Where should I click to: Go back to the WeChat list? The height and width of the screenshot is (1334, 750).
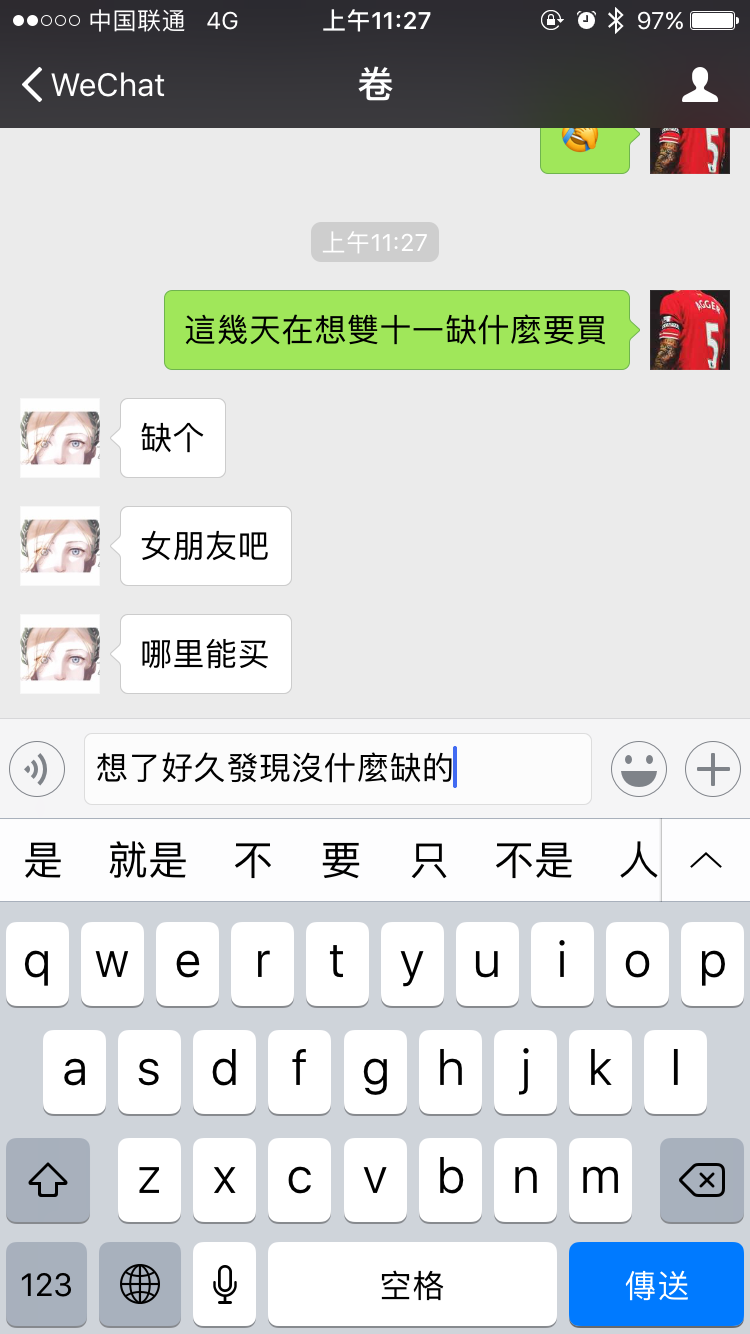point(92,85)
